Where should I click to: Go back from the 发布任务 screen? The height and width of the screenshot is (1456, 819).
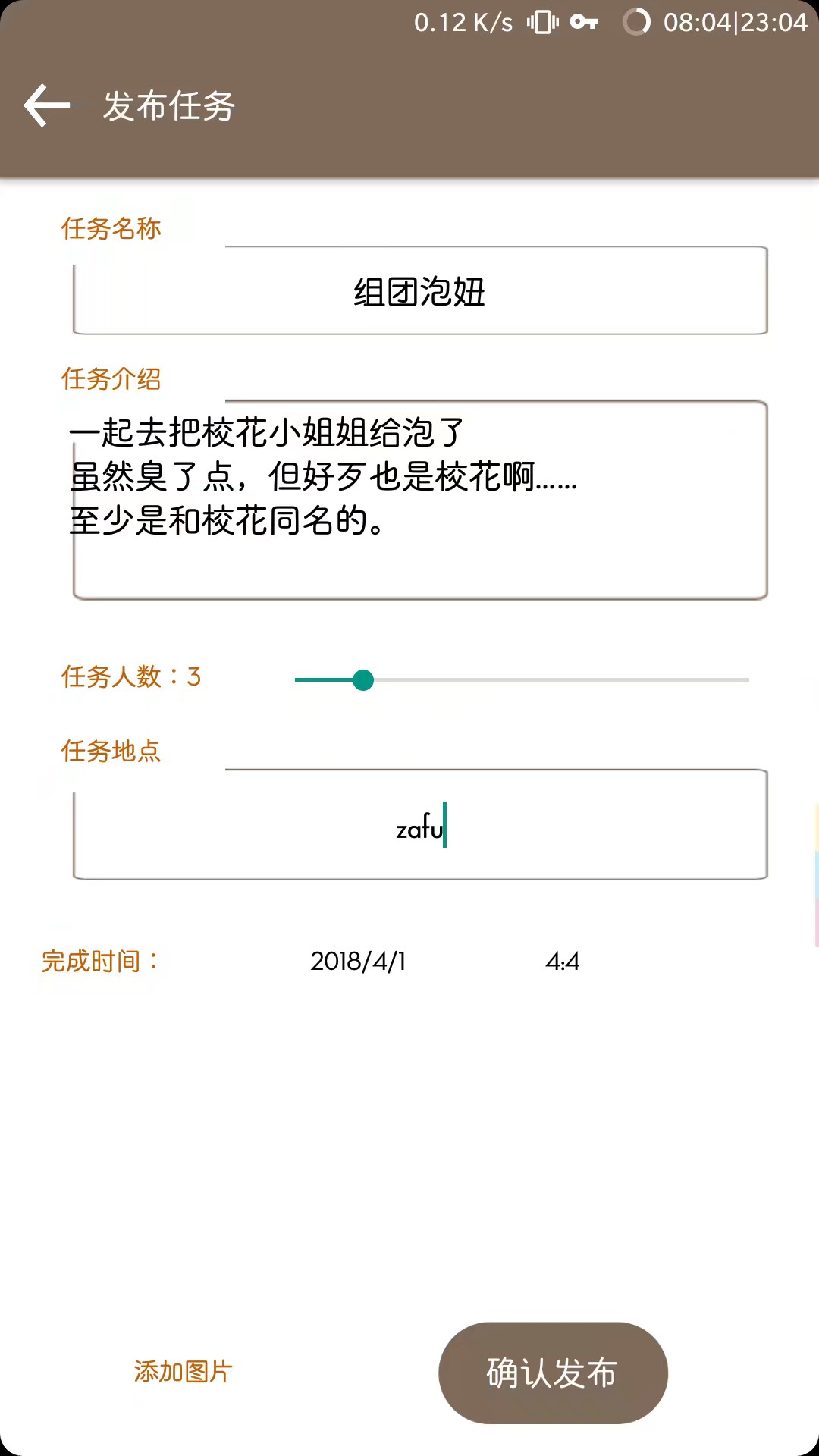pyautogui.click(x=47, y=105)
